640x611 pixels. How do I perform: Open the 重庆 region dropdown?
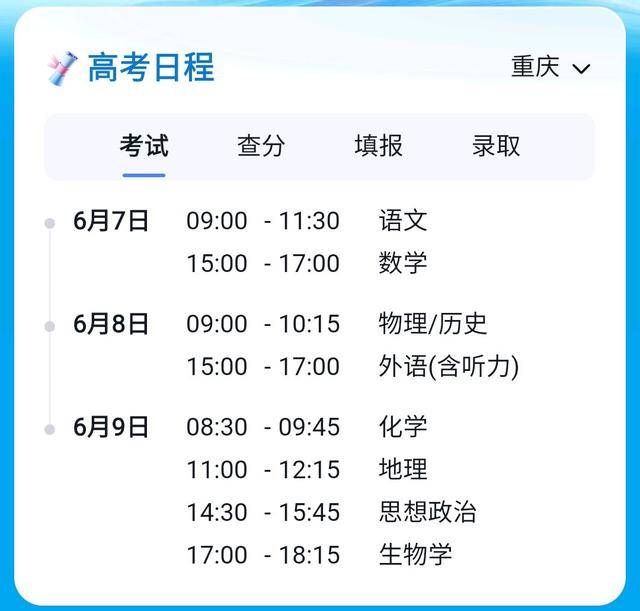tap(551, 68)
